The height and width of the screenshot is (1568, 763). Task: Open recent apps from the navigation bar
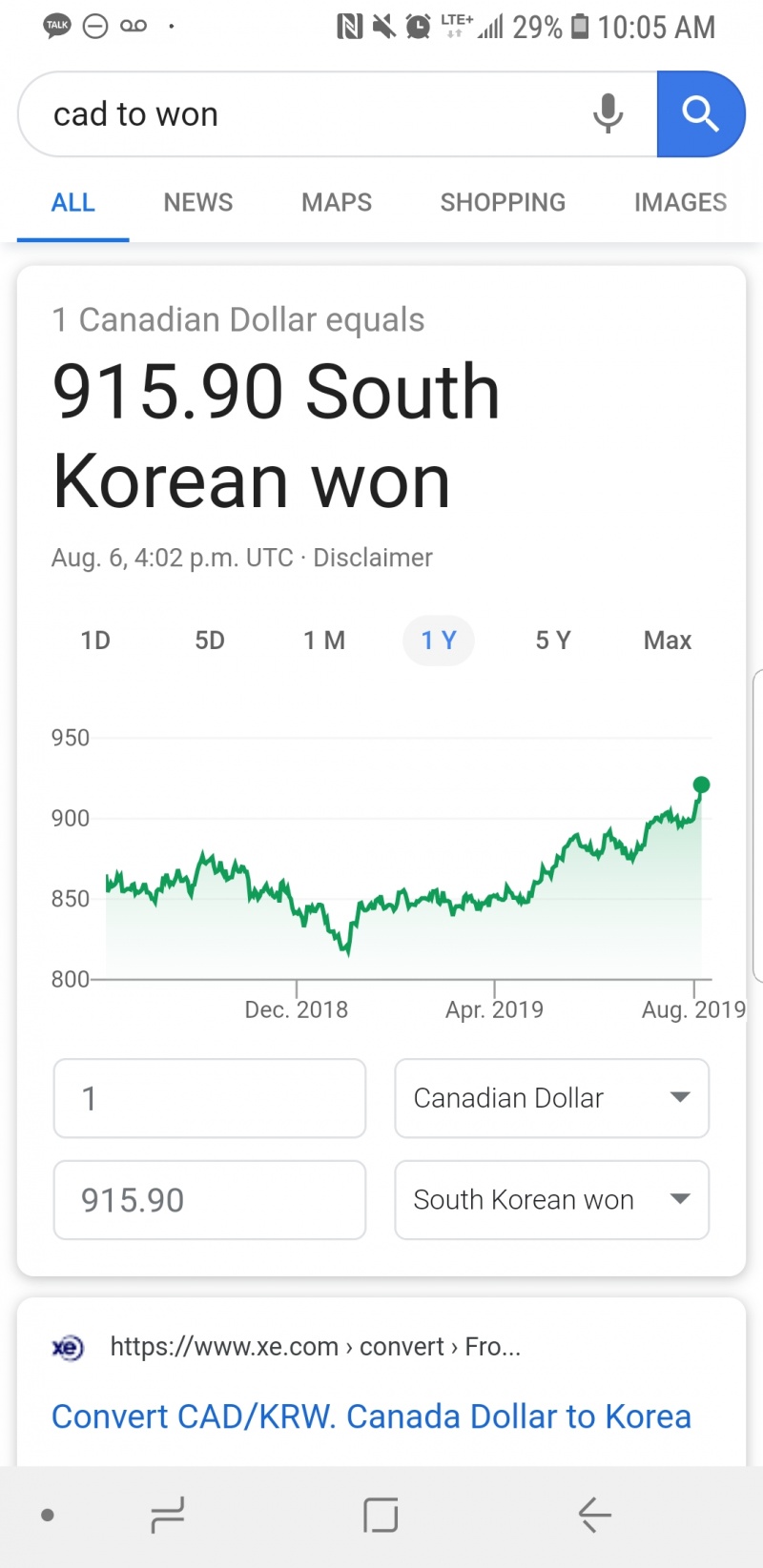pyautogui.click(x=168, y=1515)
